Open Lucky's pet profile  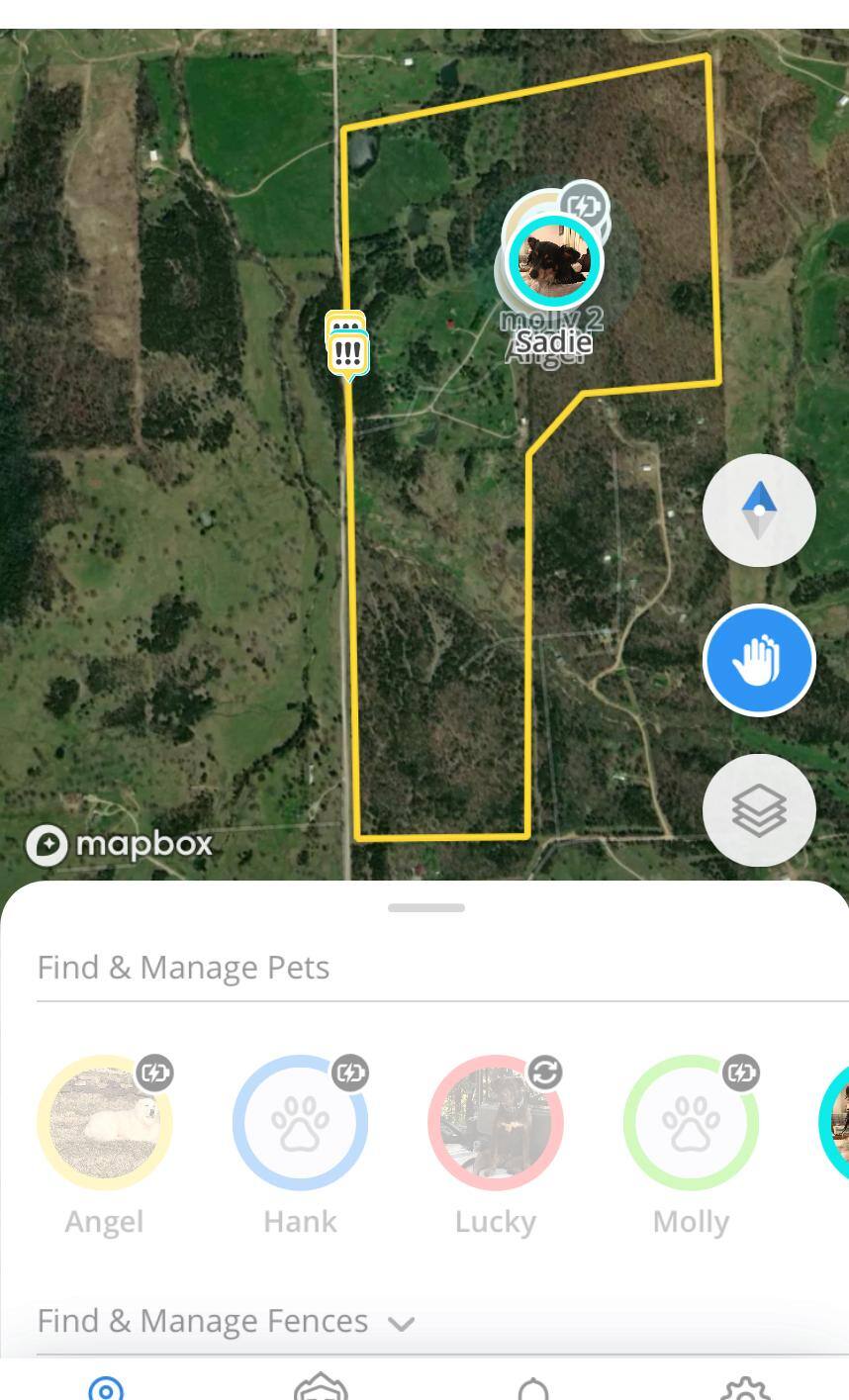pyautogui.click(x=496, y=1123)
